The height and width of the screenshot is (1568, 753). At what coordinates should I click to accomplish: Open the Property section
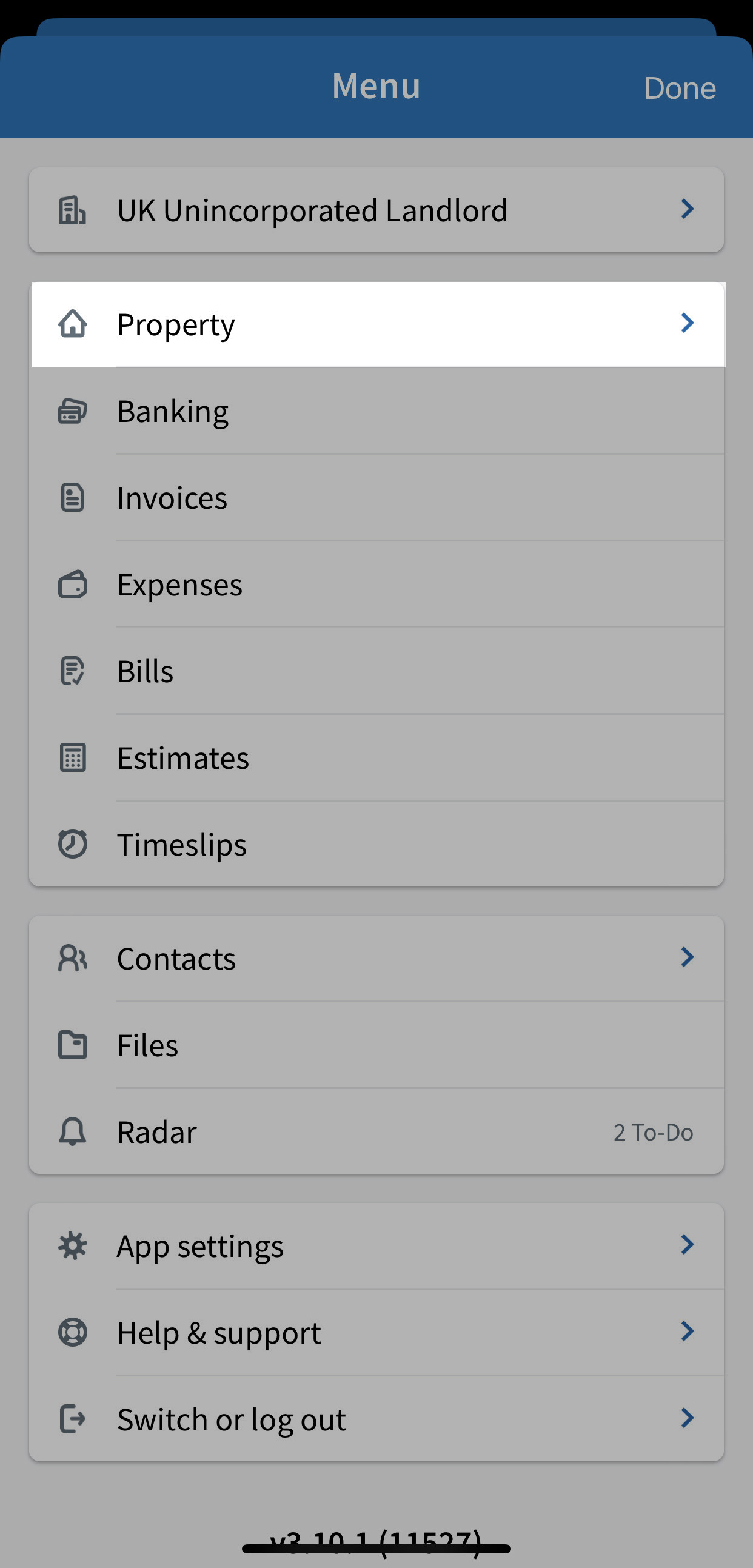pos(378,324)
